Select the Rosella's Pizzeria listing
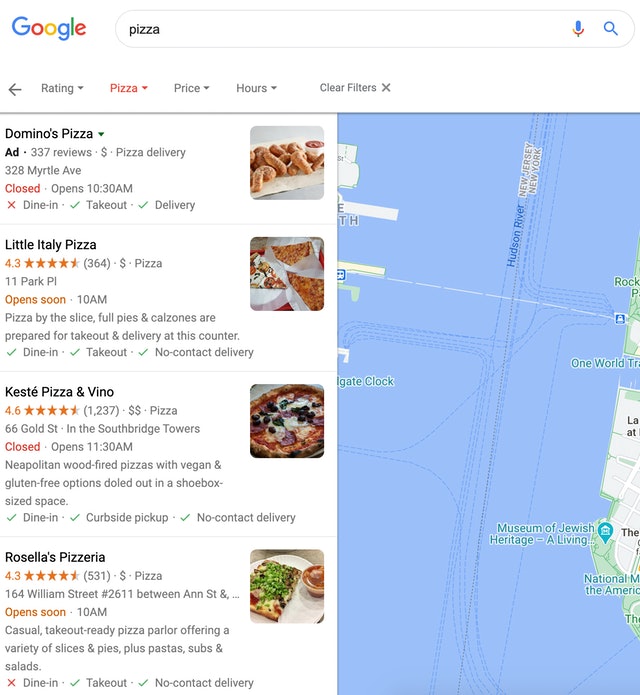 [x=55, y=557]
